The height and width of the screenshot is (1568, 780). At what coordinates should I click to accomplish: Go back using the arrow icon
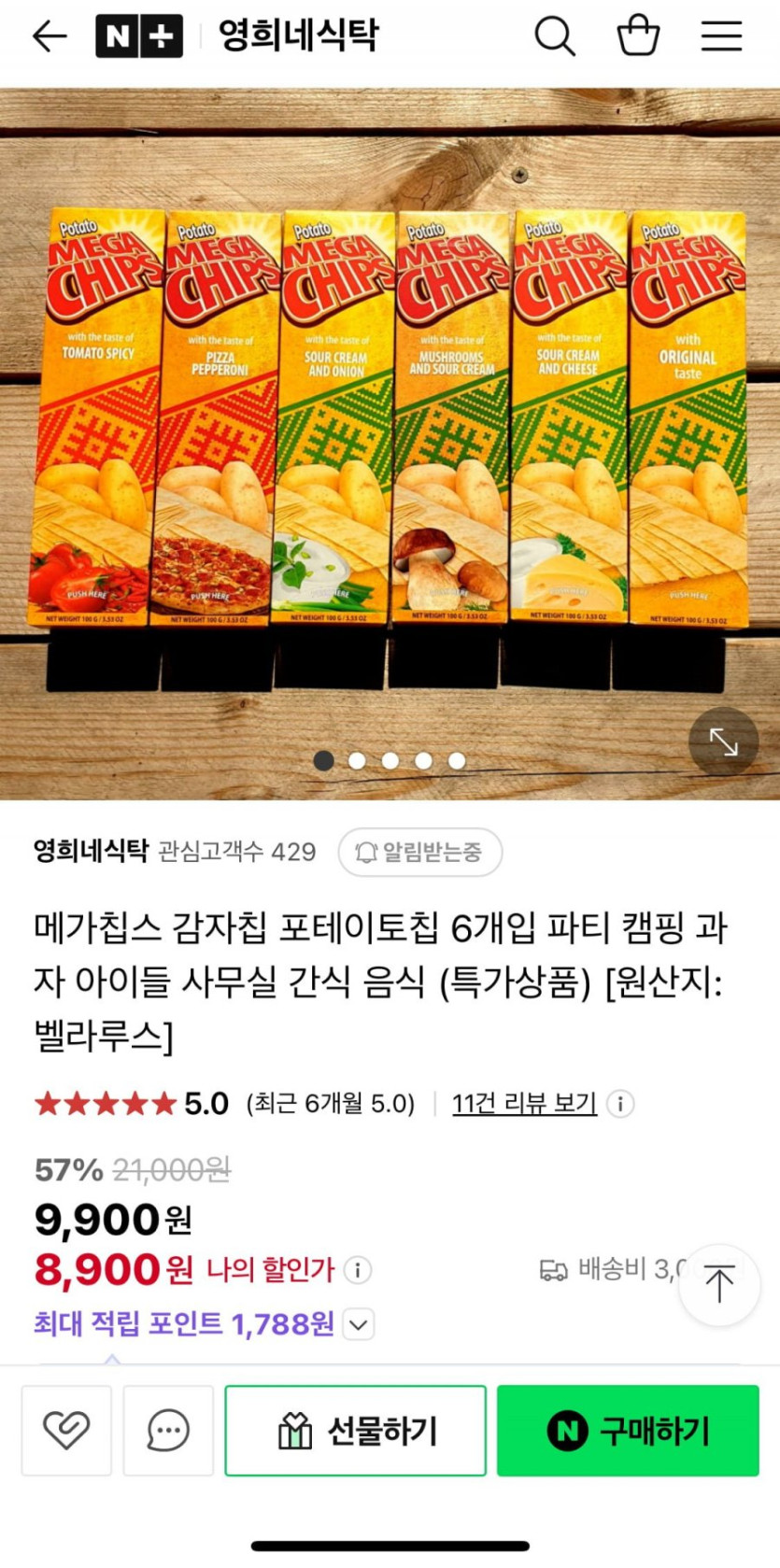point(50,36)
